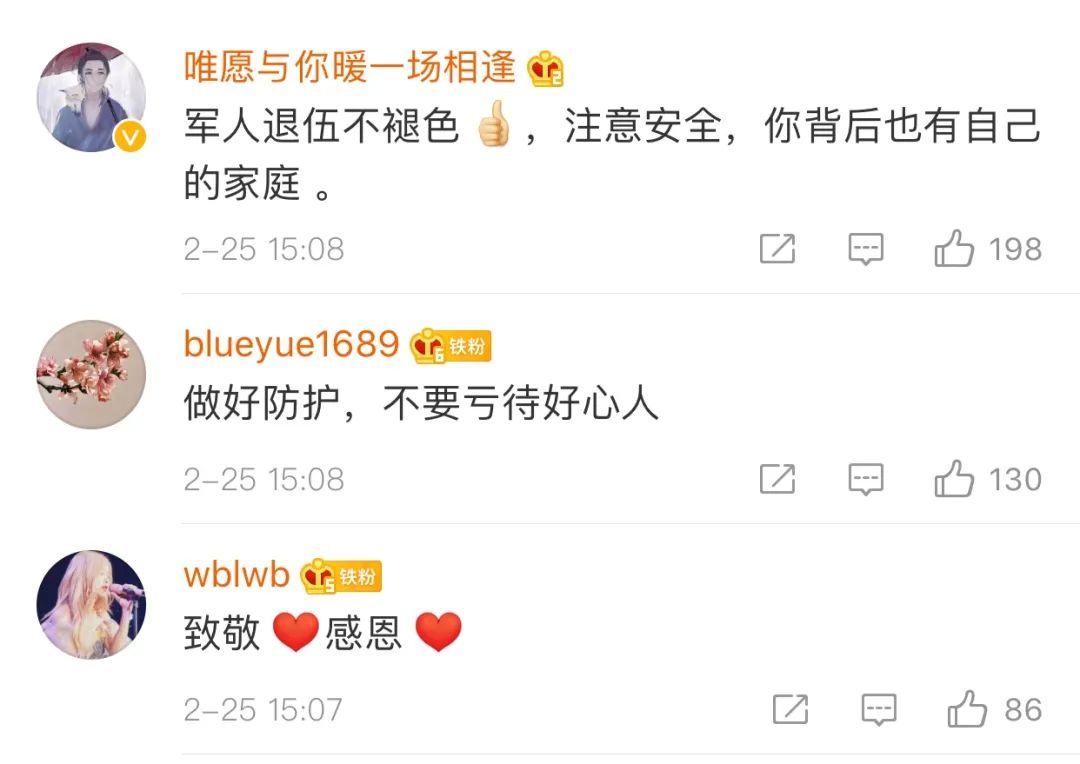Screen dimensions: 1080x764
Task: Like wblwb's comment
Action: [x=968, y=710]
